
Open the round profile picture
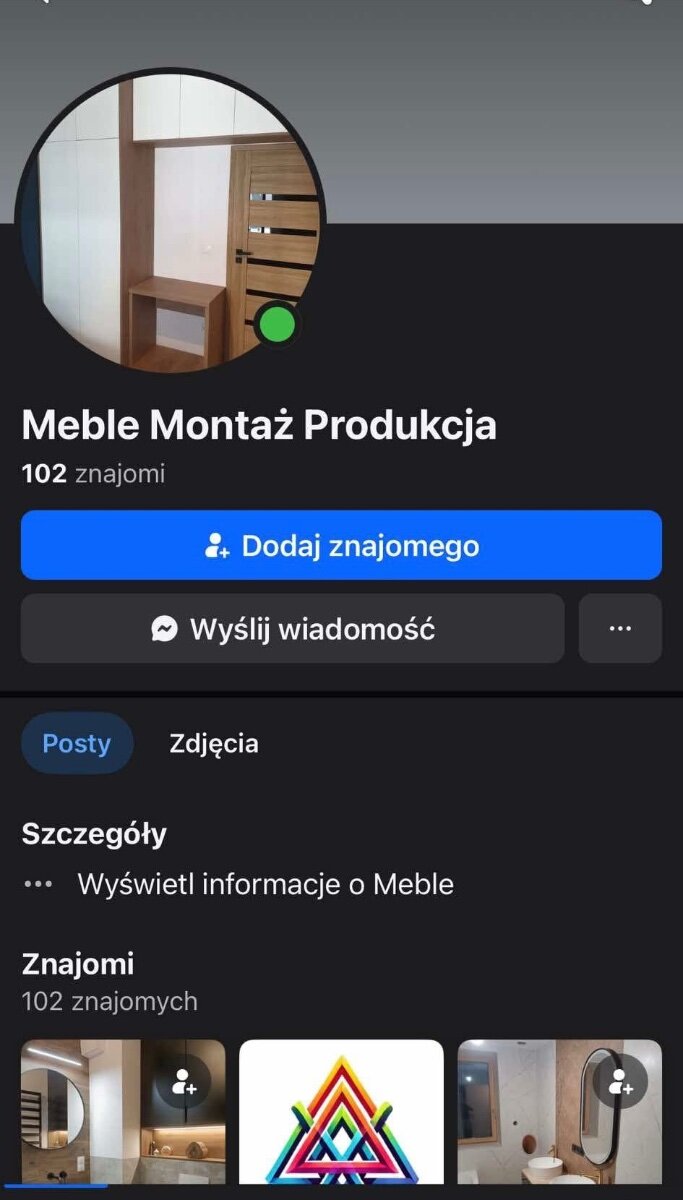pos(170,220)
